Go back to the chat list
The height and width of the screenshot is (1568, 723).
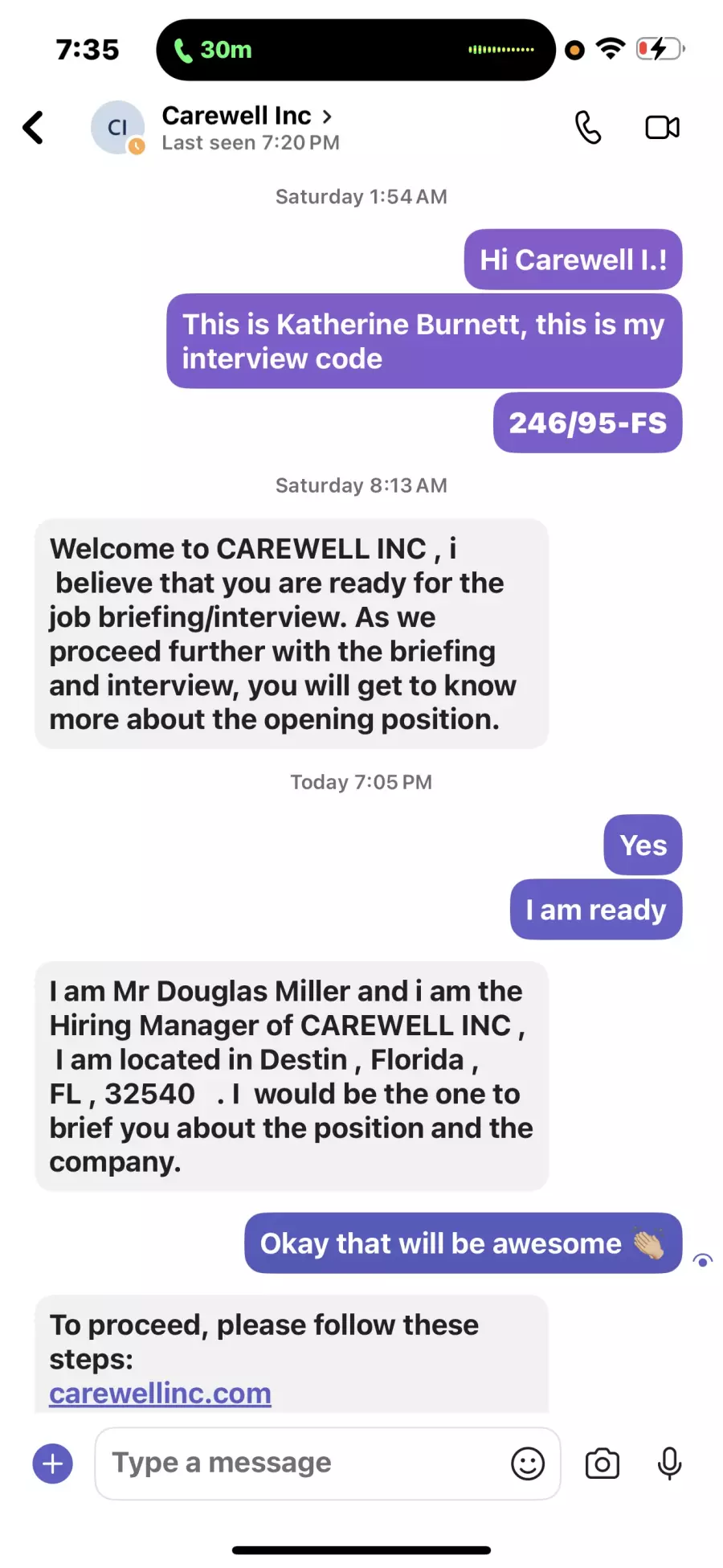pos(33,128)
